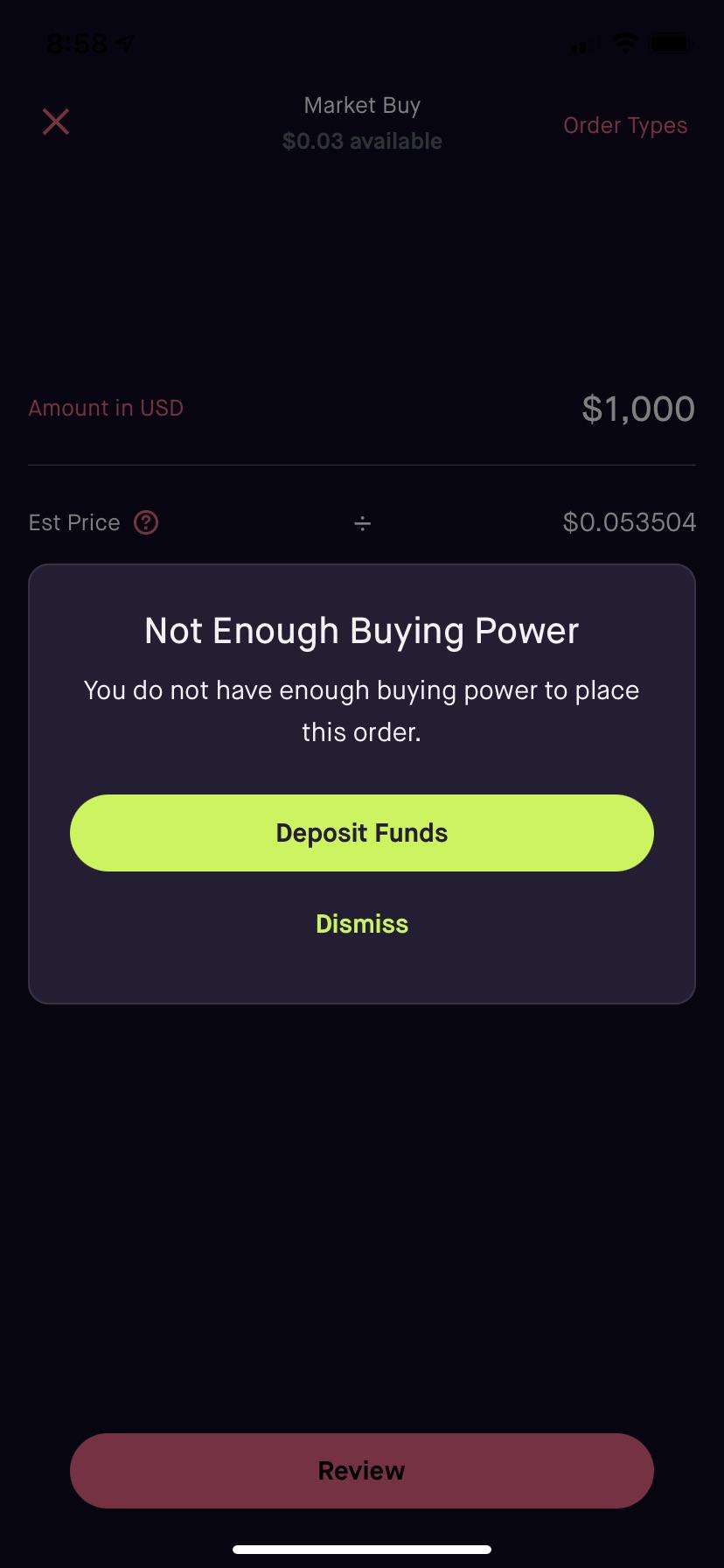
Task: Tap the Not Enough Buying Power title
Action: [x=361, y=630]
